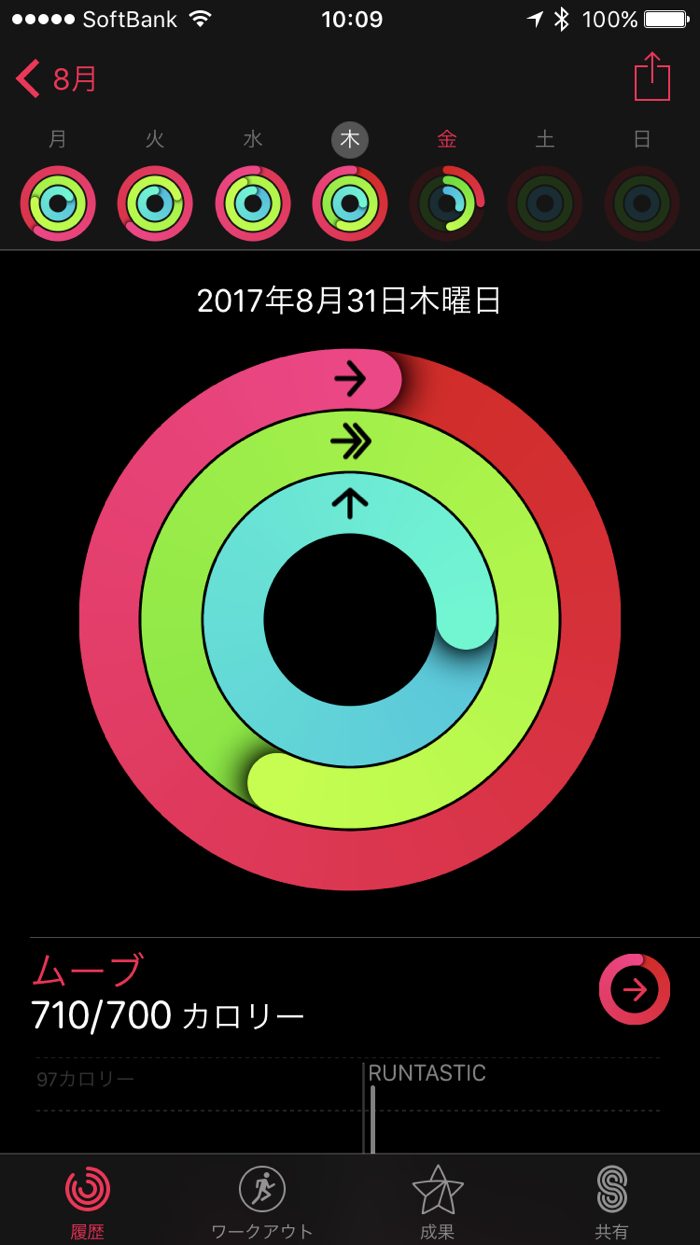Select Tuesday (火) activity rings
This screenshot has width=700, height=1245.
pyautogui.click(x=155, y=204)
